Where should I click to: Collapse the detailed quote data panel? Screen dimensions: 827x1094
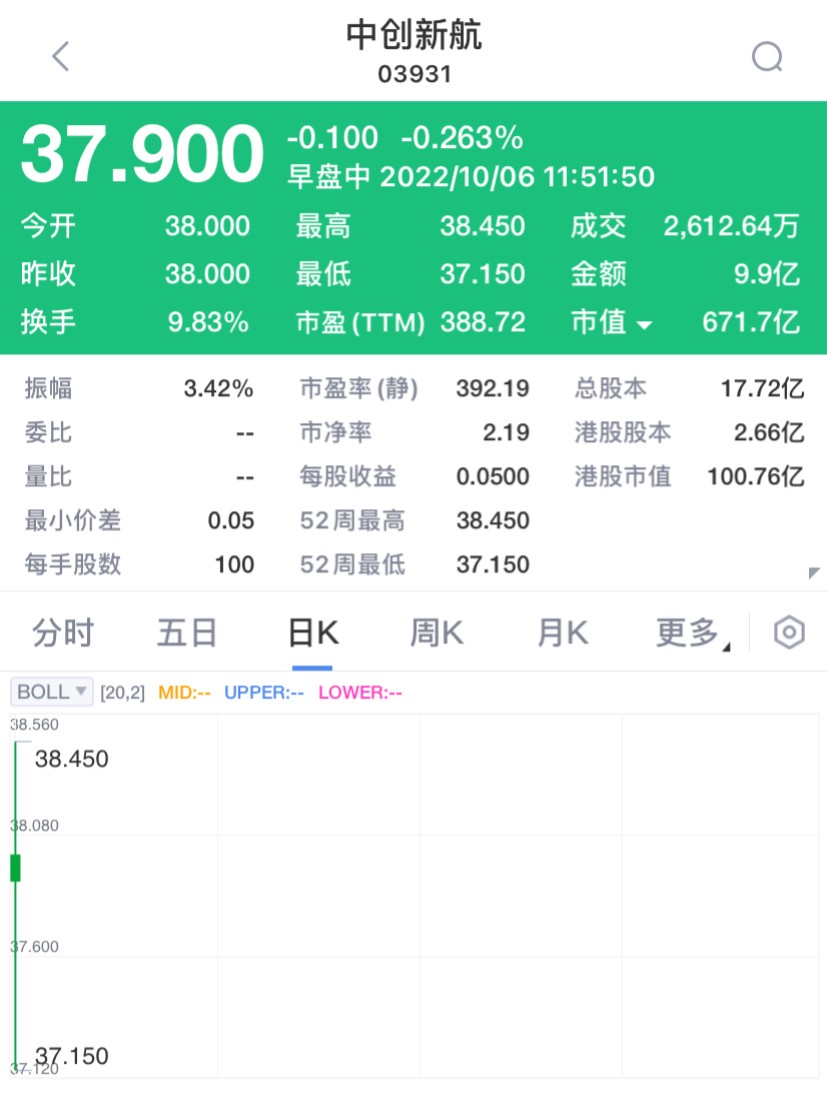click(813, 573)
